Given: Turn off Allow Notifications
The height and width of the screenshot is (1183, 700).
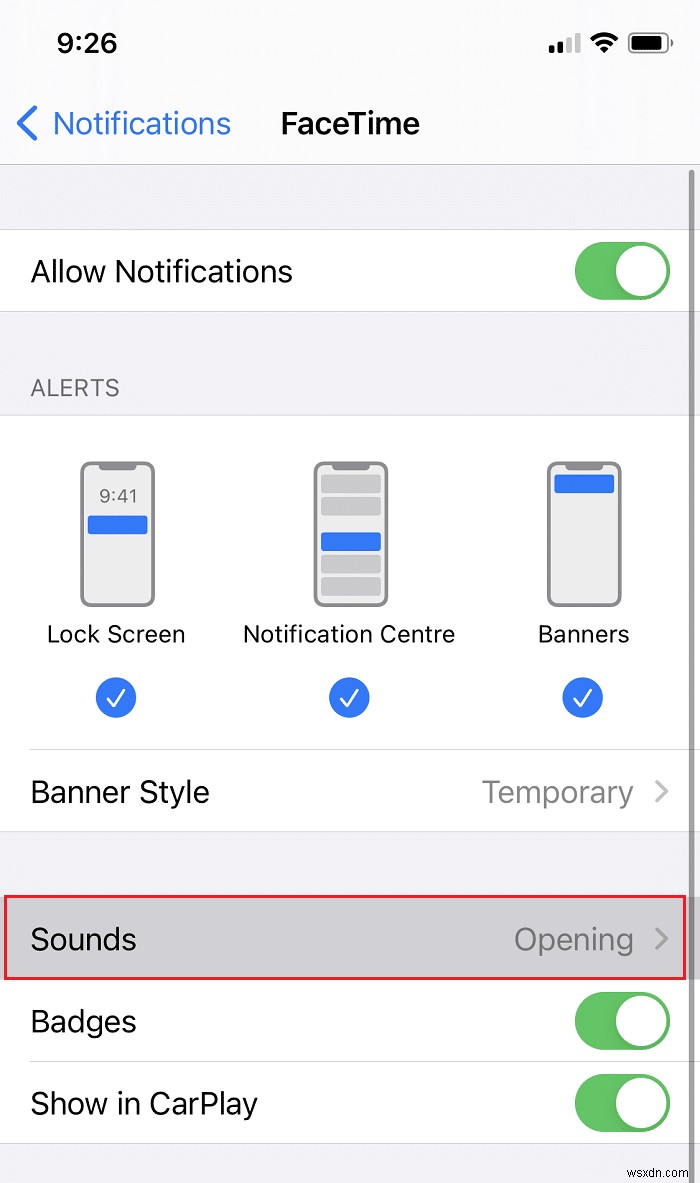Looking at the screenshot, I should (621, 271).
